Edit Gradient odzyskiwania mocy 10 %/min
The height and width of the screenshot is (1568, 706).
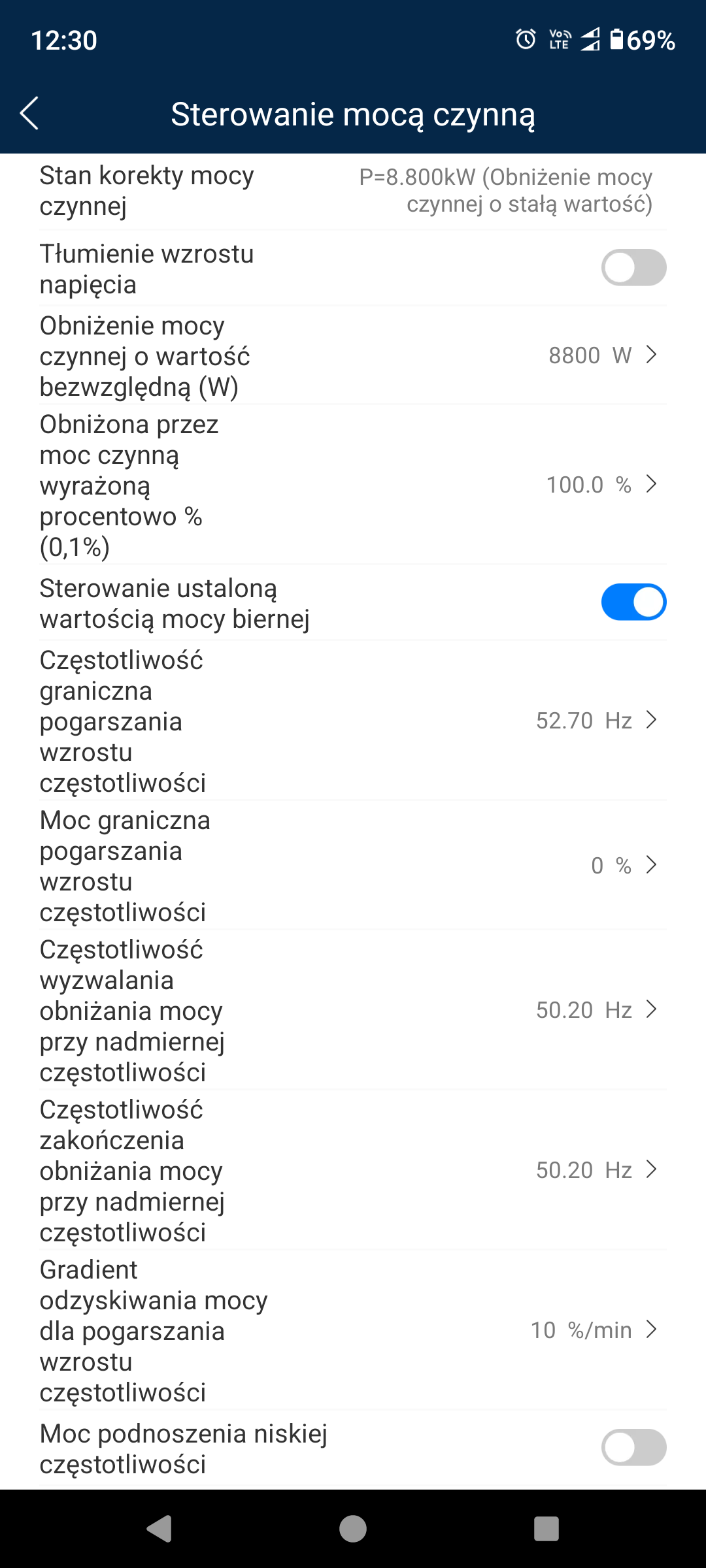[x=353, y=1330]
